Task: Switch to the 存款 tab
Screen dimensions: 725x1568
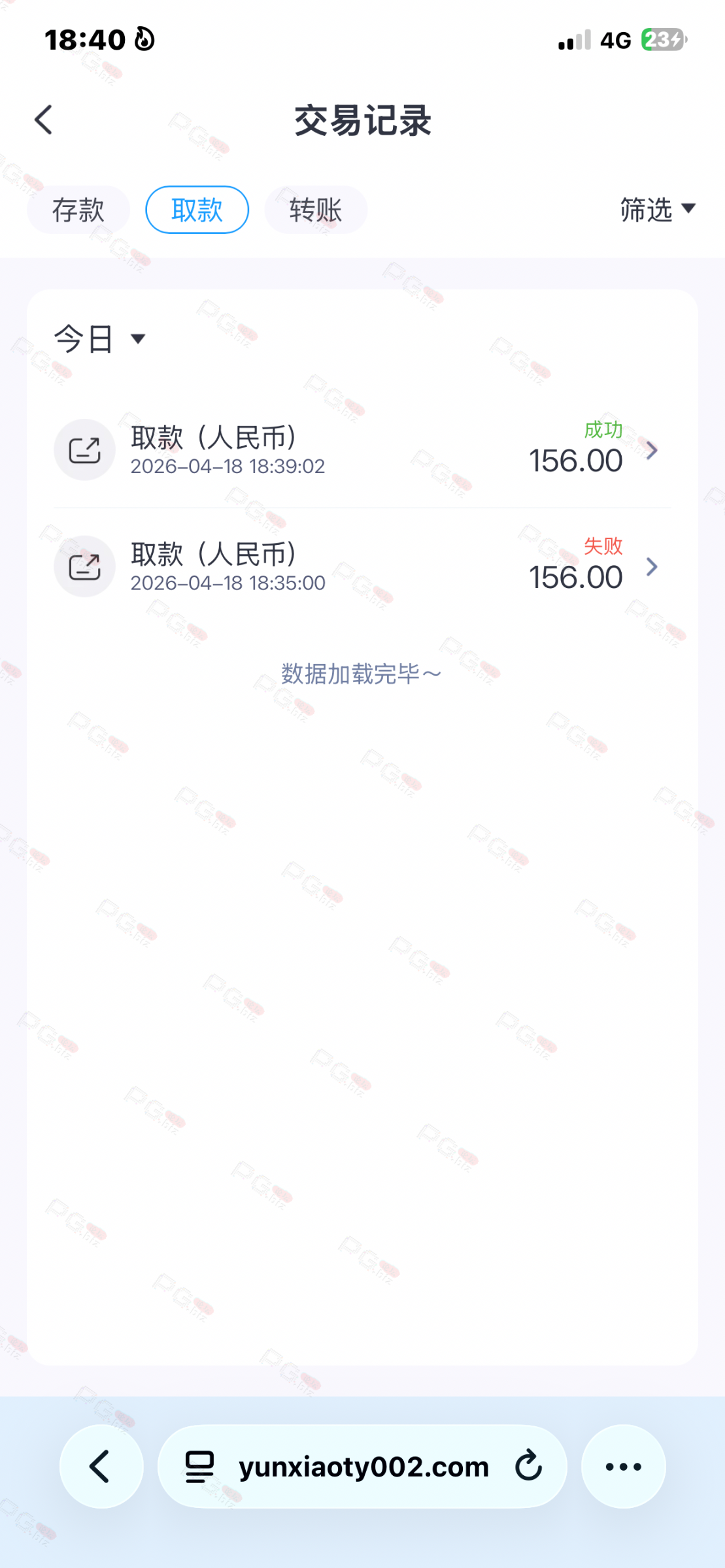Action: coord(78,210)
